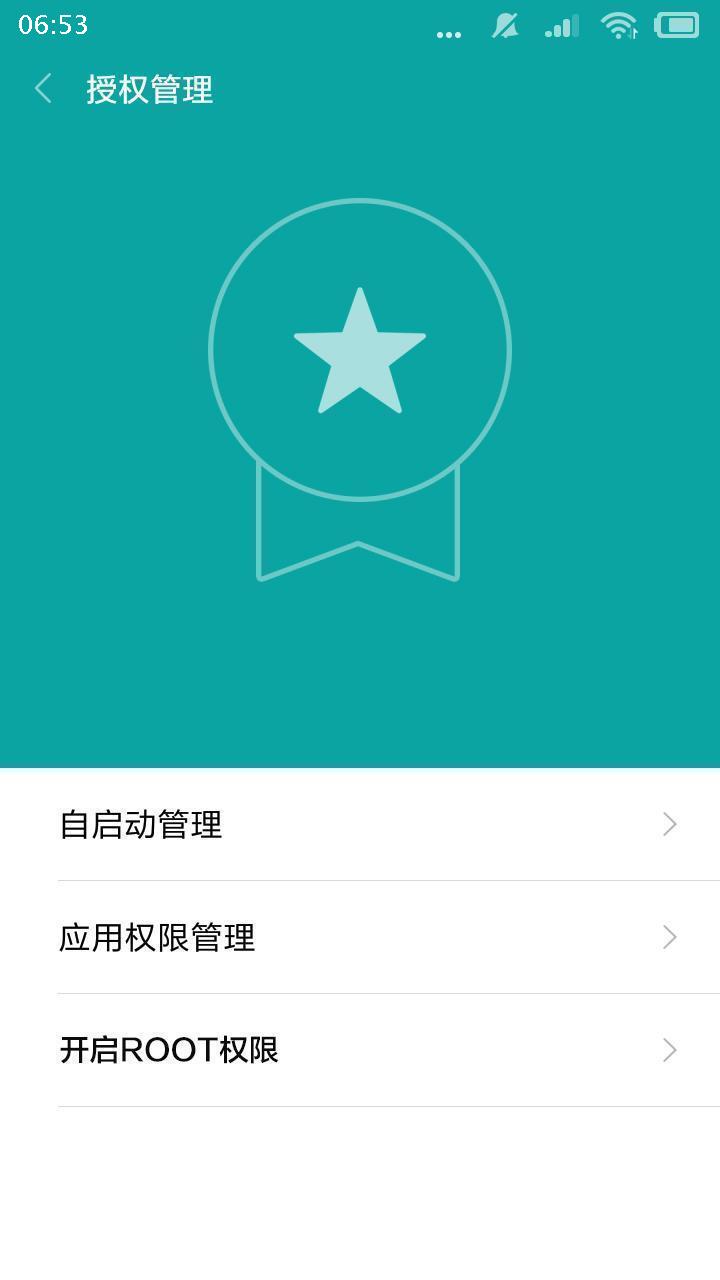The image size is (720, 1280).
Task: Expand 开启ROOT权限 via its chevron
Action: point(668,1050)
